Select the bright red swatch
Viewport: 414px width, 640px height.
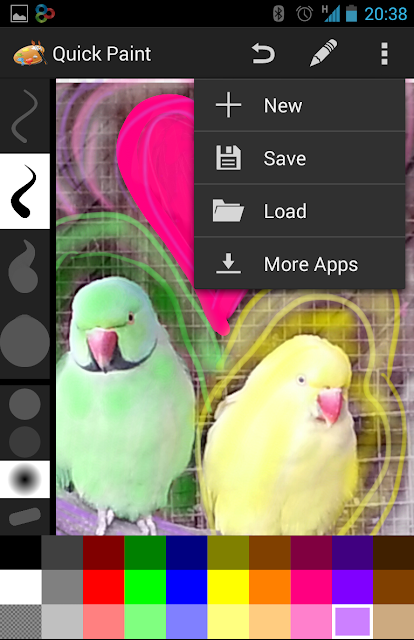[103, 587]
